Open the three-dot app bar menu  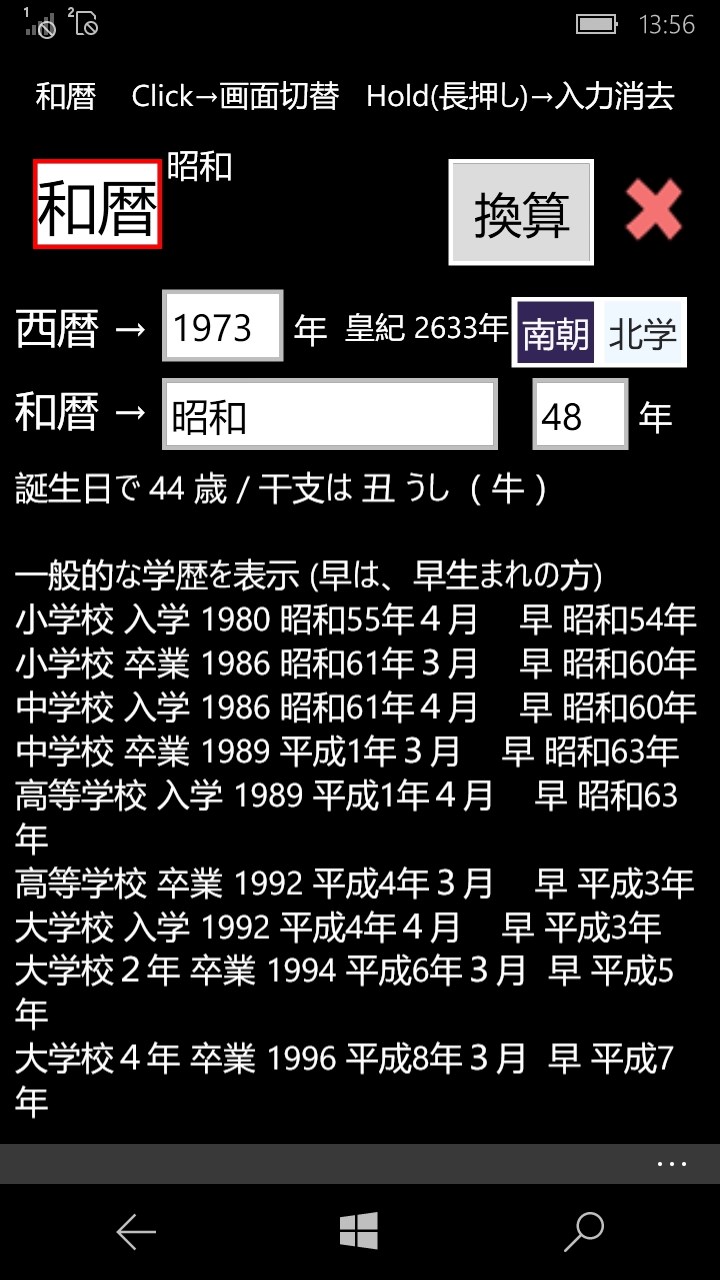(x=671, y=1164)
